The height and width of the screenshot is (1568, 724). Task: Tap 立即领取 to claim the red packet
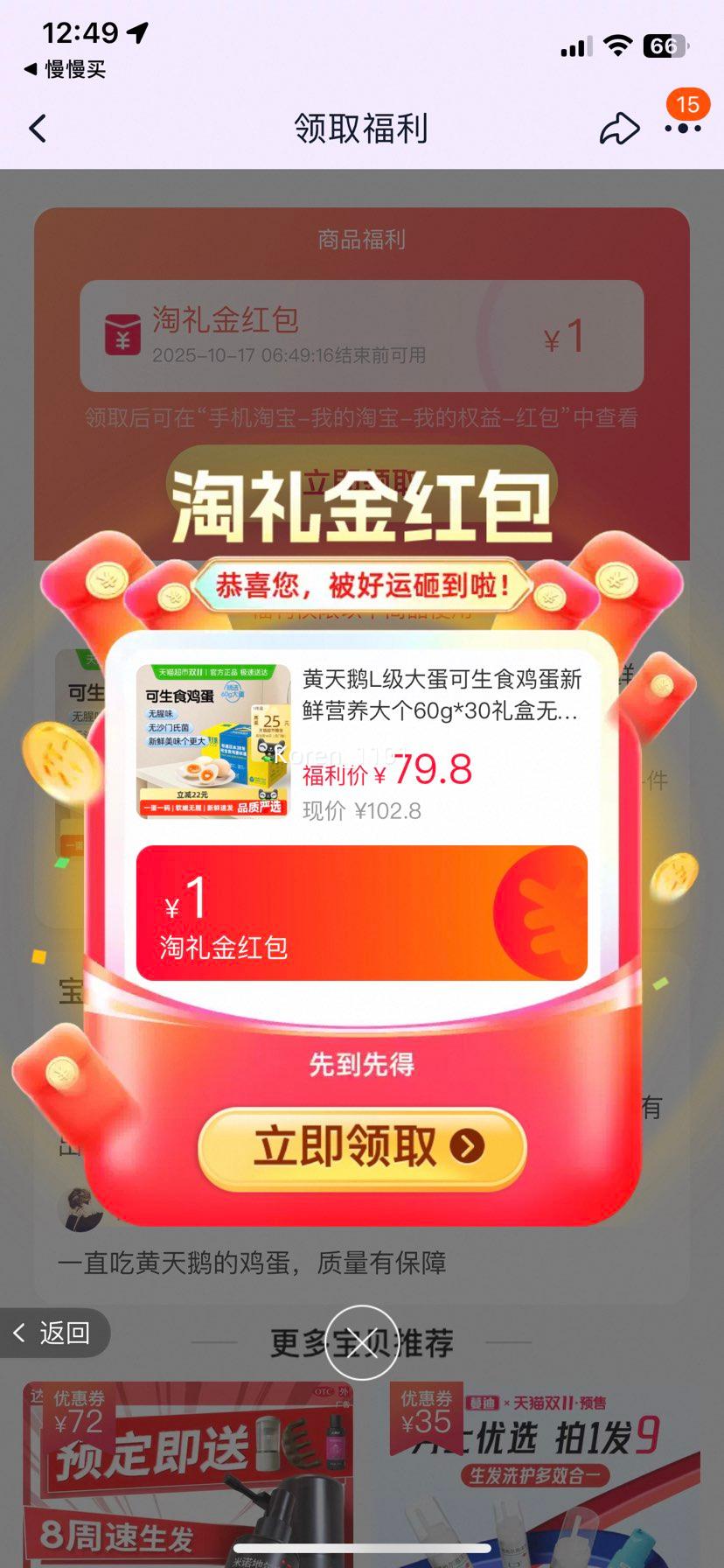[x=362, y=1147]
